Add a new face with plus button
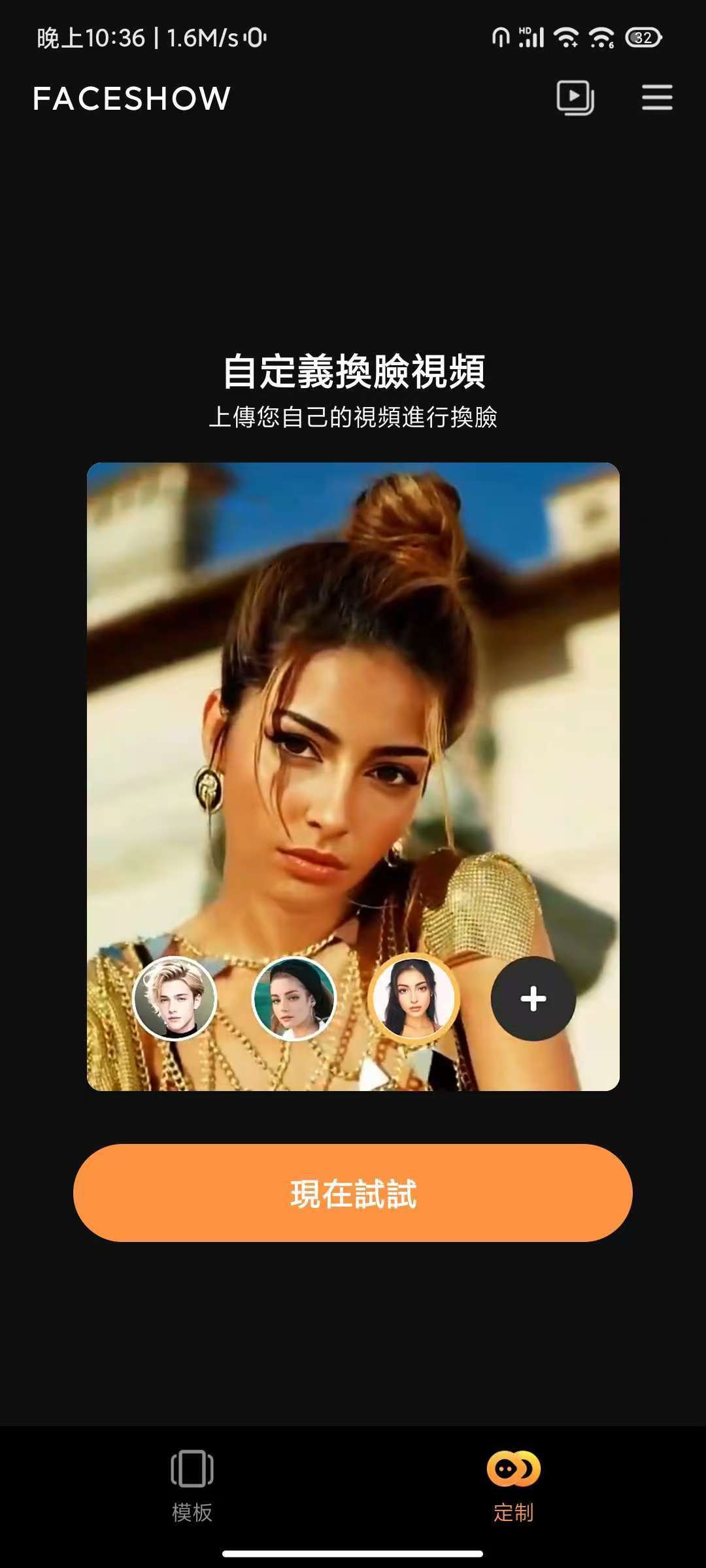 pos(533,998)
